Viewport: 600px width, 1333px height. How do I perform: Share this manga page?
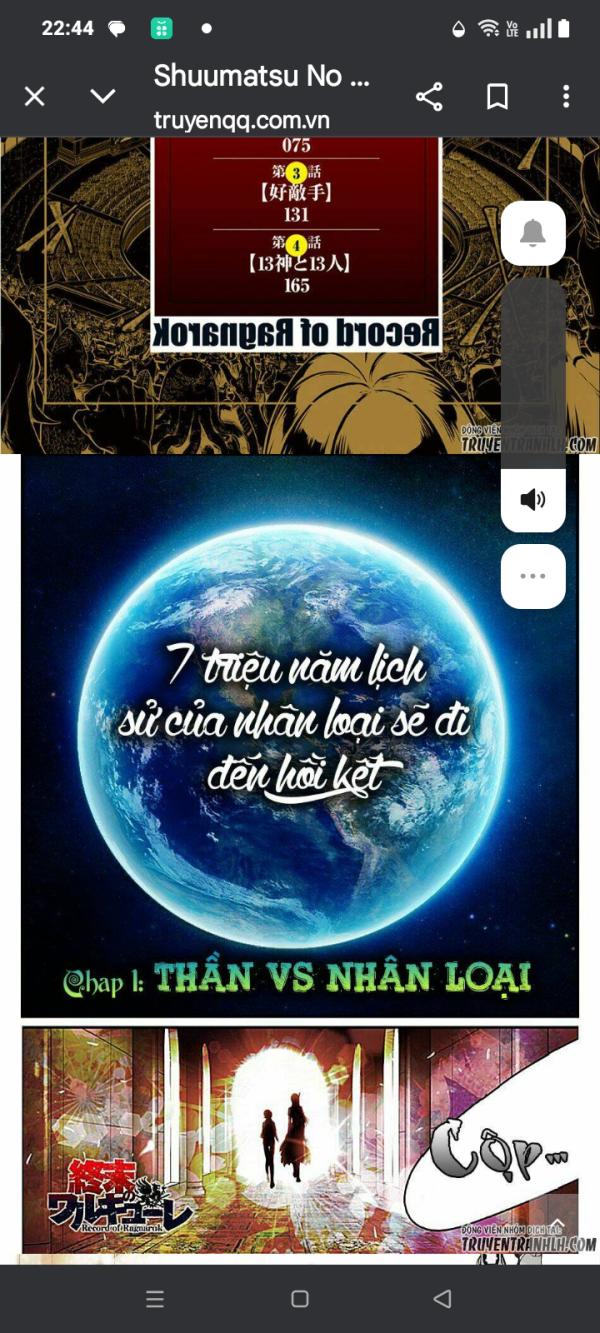pos(429,96)
